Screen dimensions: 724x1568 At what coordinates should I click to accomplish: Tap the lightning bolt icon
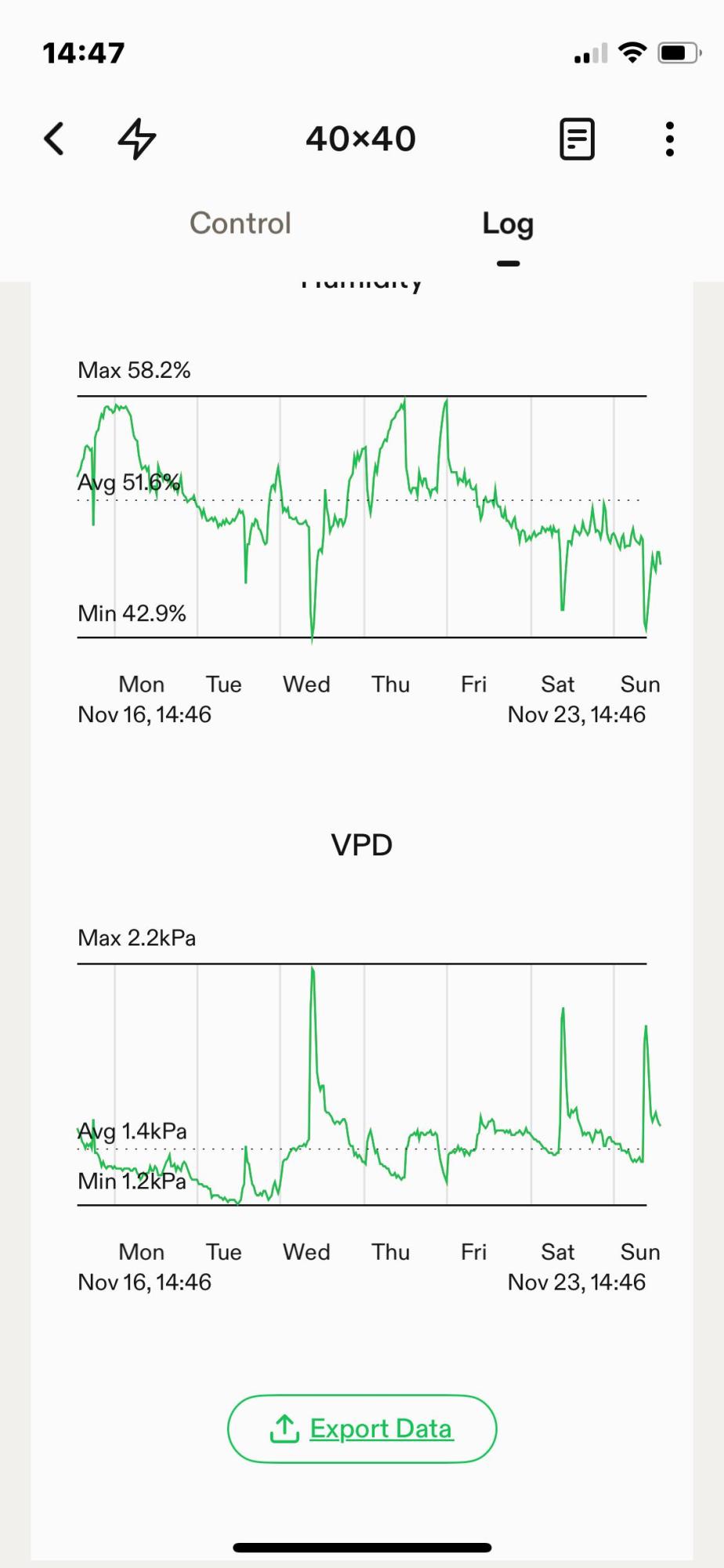[x=137, y=139]
